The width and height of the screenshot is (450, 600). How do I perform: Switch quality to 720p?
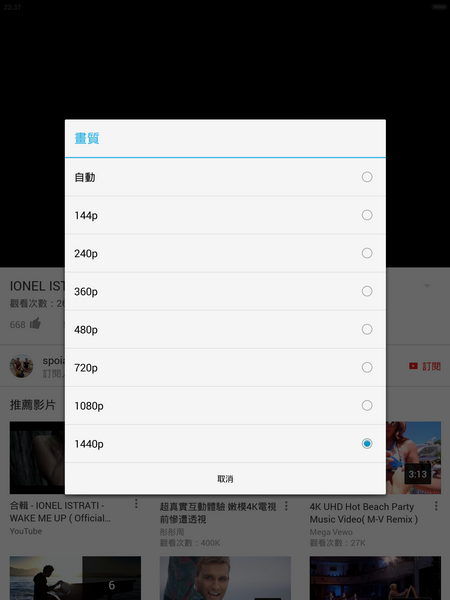225,367
